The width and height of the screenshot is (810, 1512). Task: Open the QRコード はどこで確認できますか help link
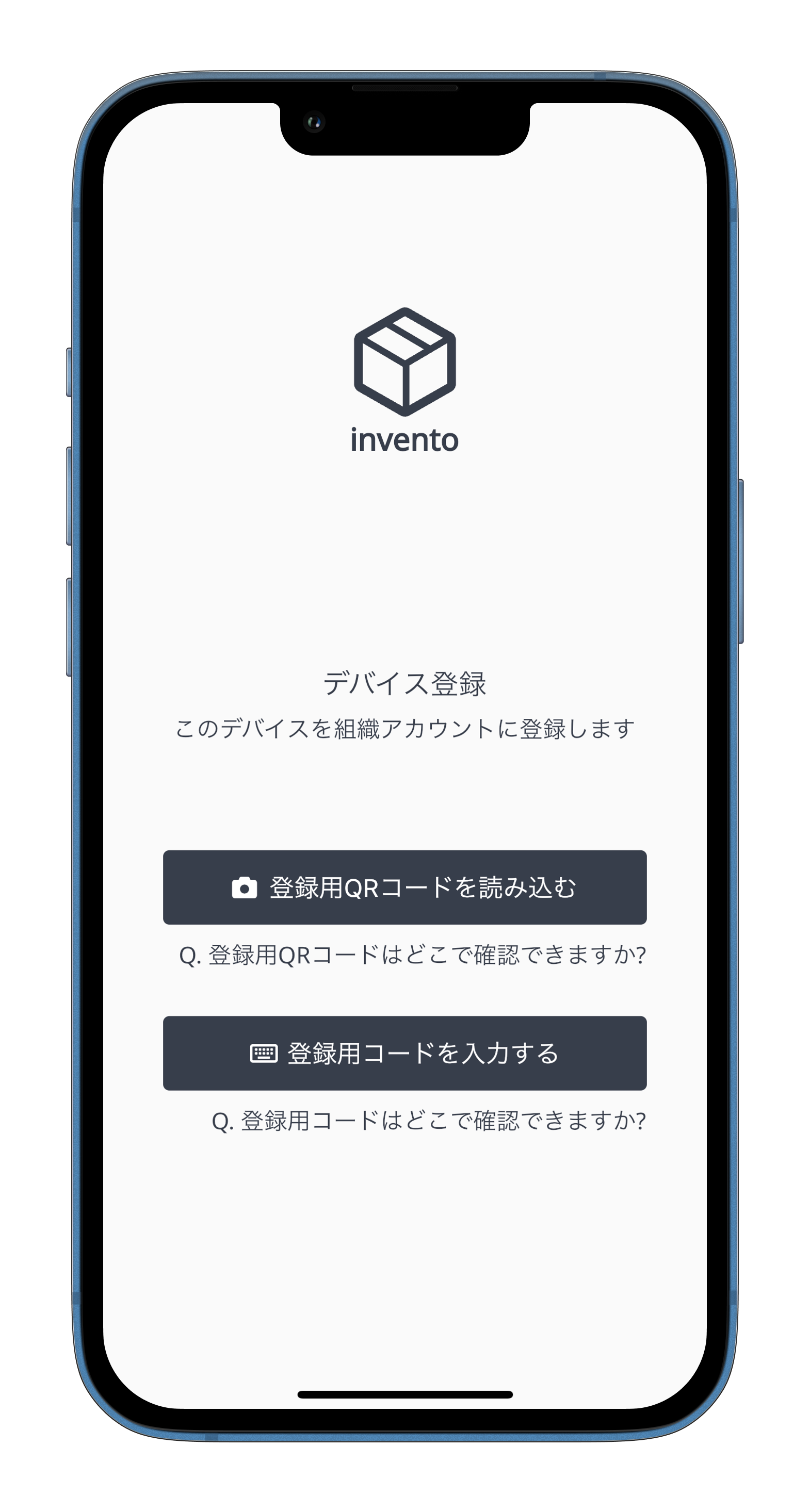coord(412,956)
